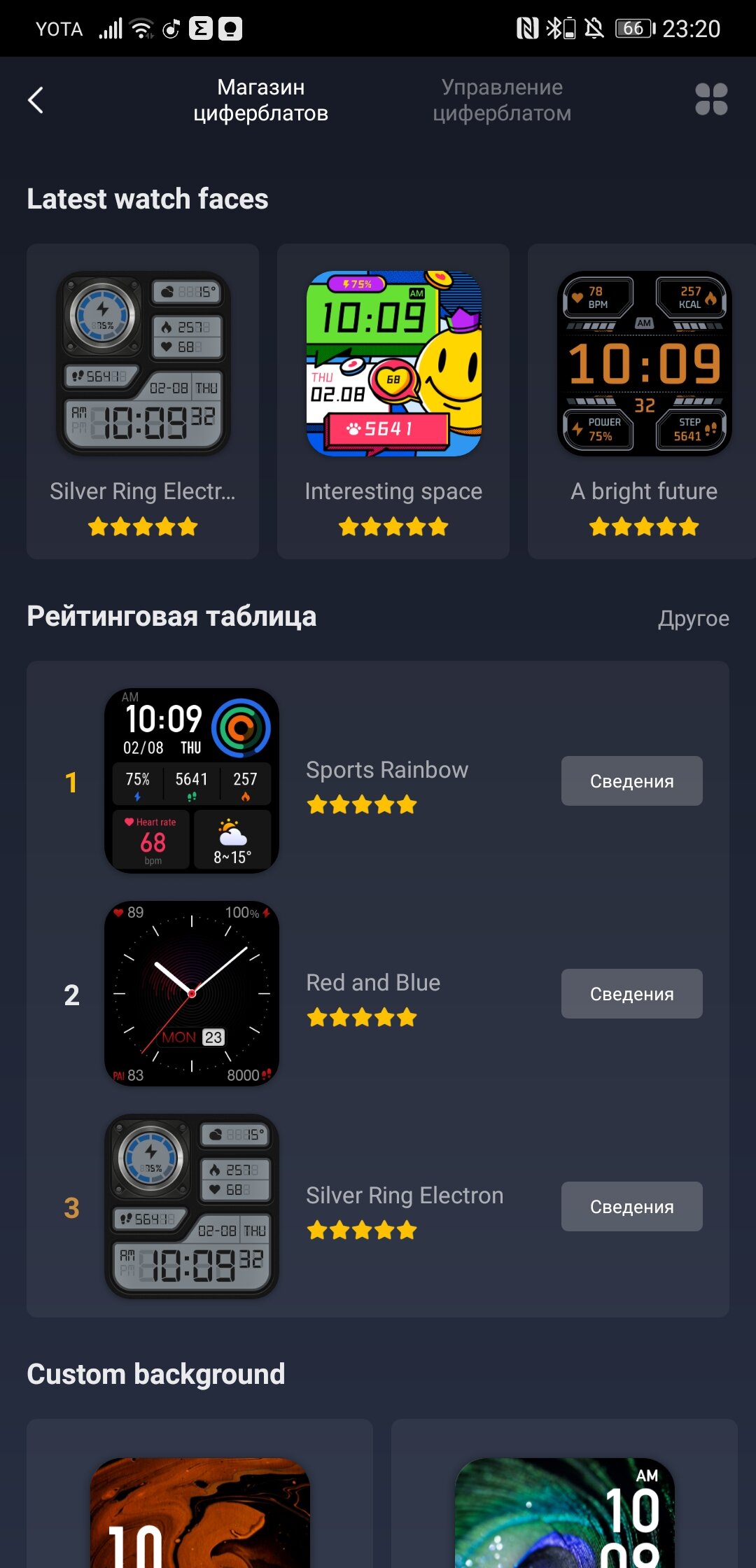
Task: Open the four-dot grid menu icon
Action: [x=710, y=99]
